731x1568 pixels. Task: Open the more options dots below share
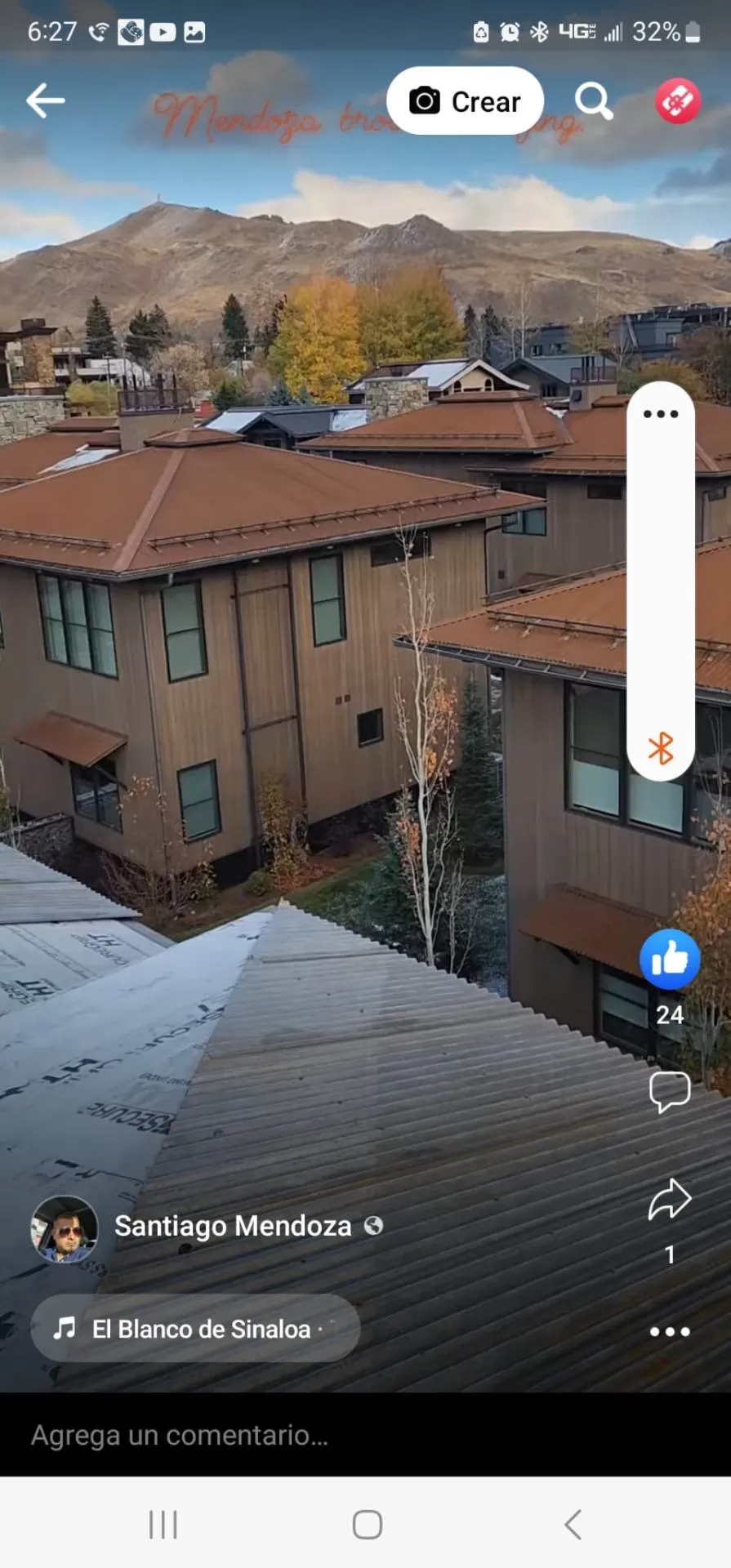670,1332
